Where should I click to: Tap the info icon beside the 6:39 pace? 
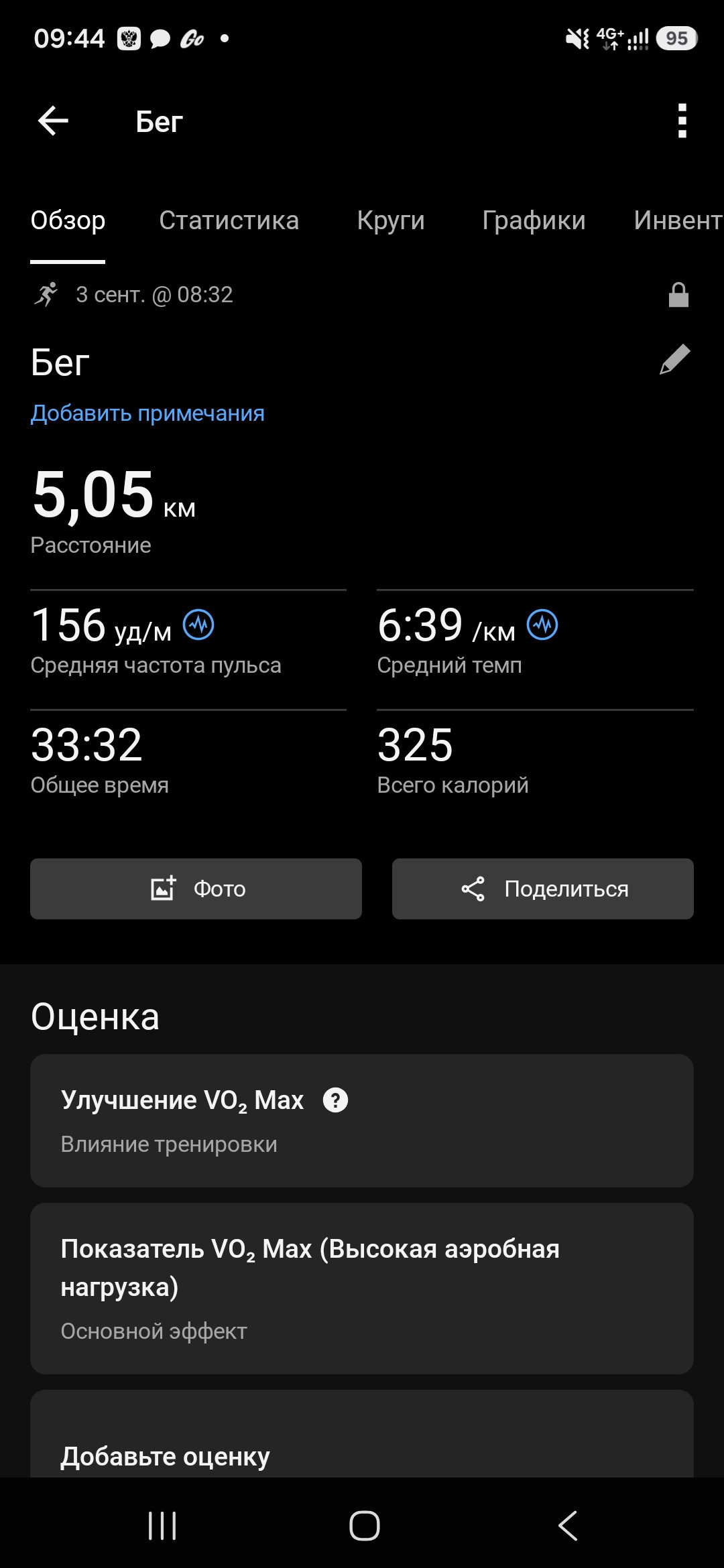click(542, 625)
